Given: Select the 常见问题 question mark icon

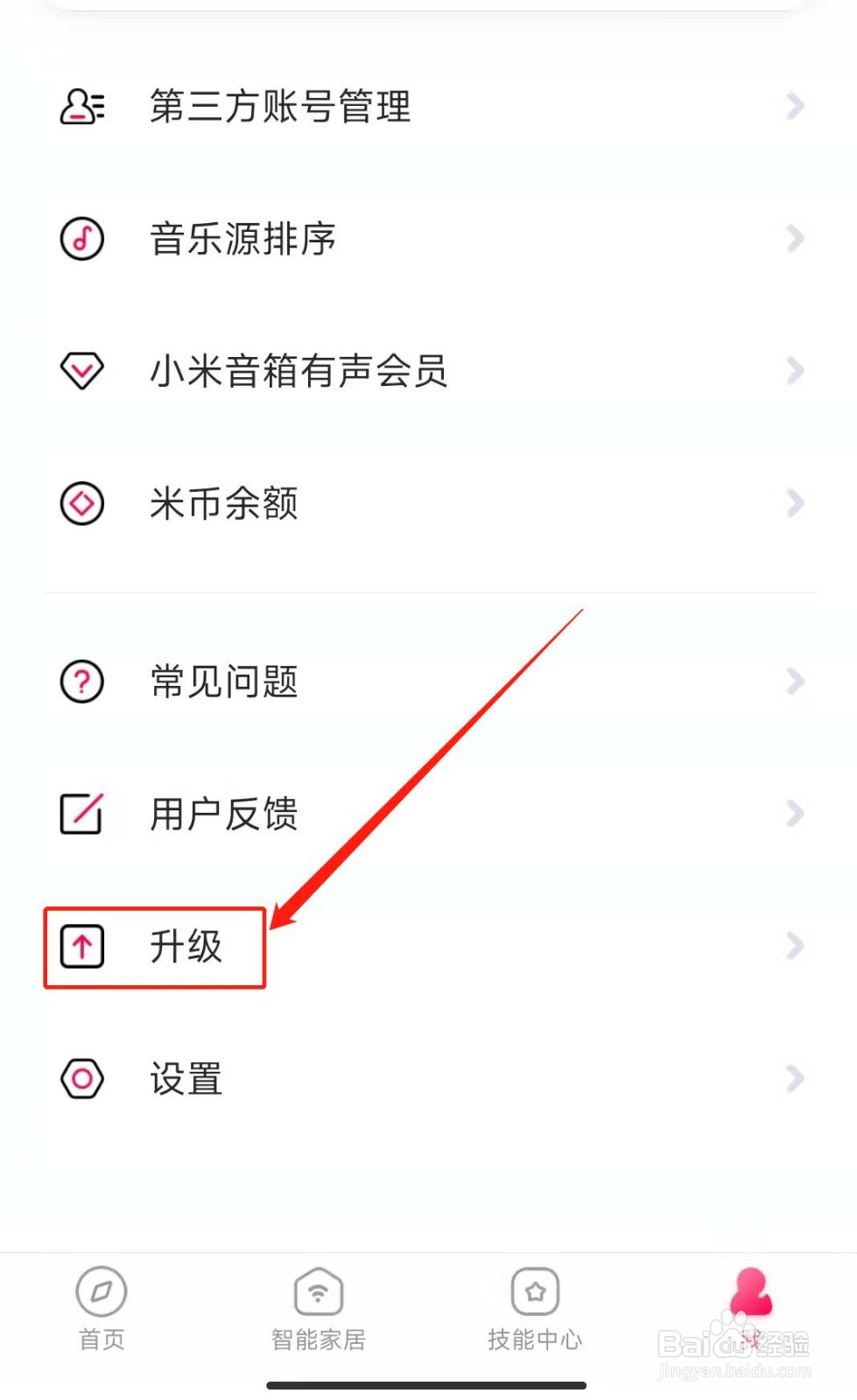Looking at the screenshot, I should tap(81, 682).
